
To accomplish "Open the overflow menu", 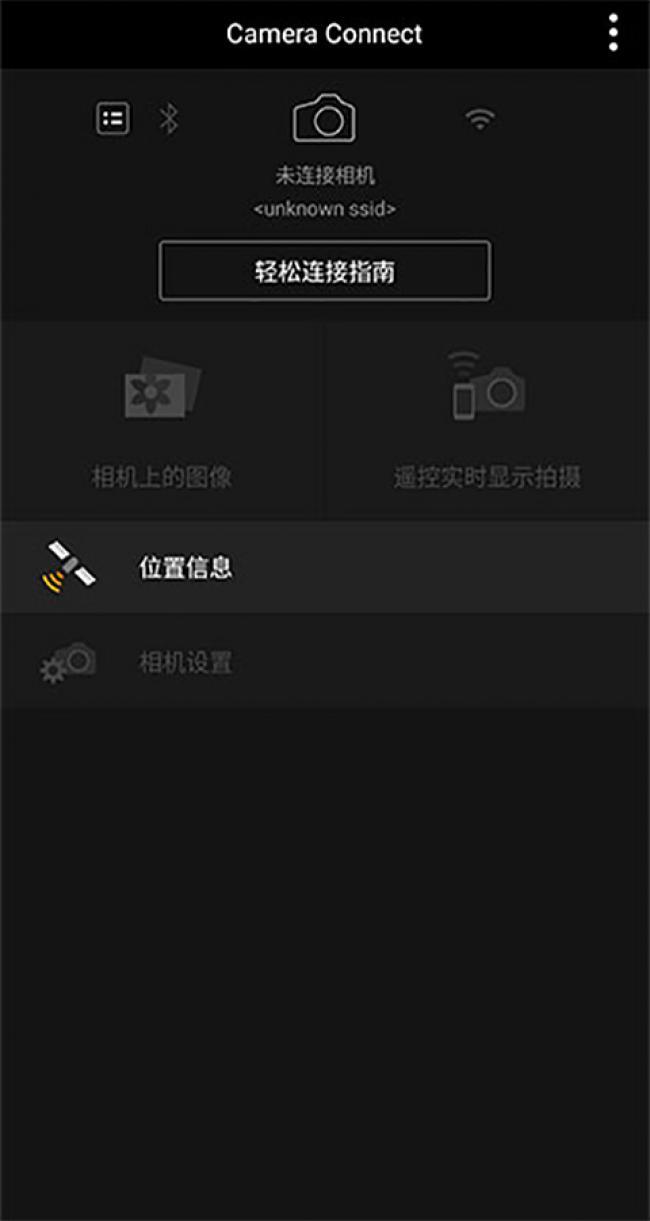I will (612, 33).
